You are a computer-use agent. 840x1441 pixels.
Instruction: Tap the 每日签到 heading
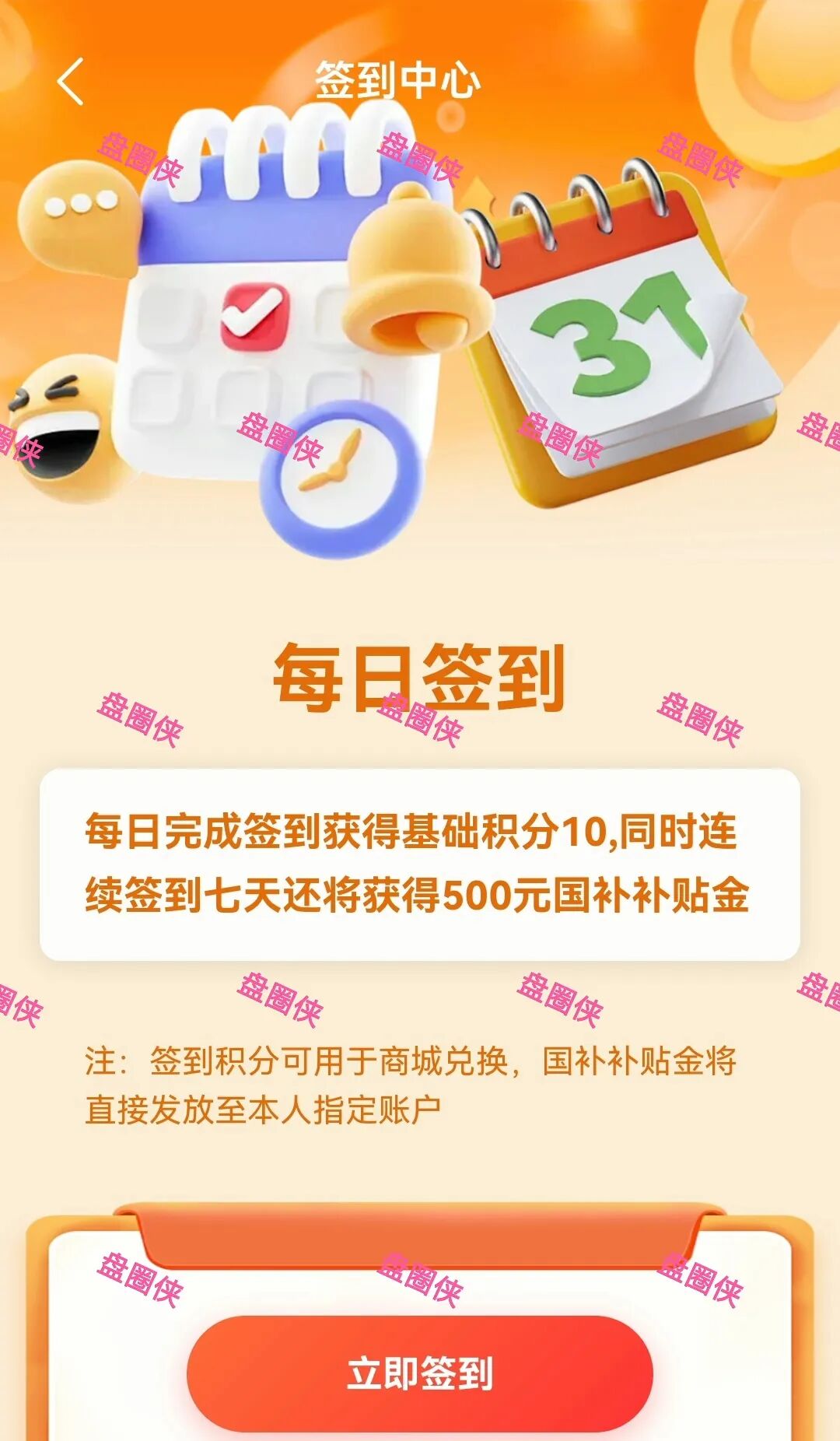(x=420, y=671)
